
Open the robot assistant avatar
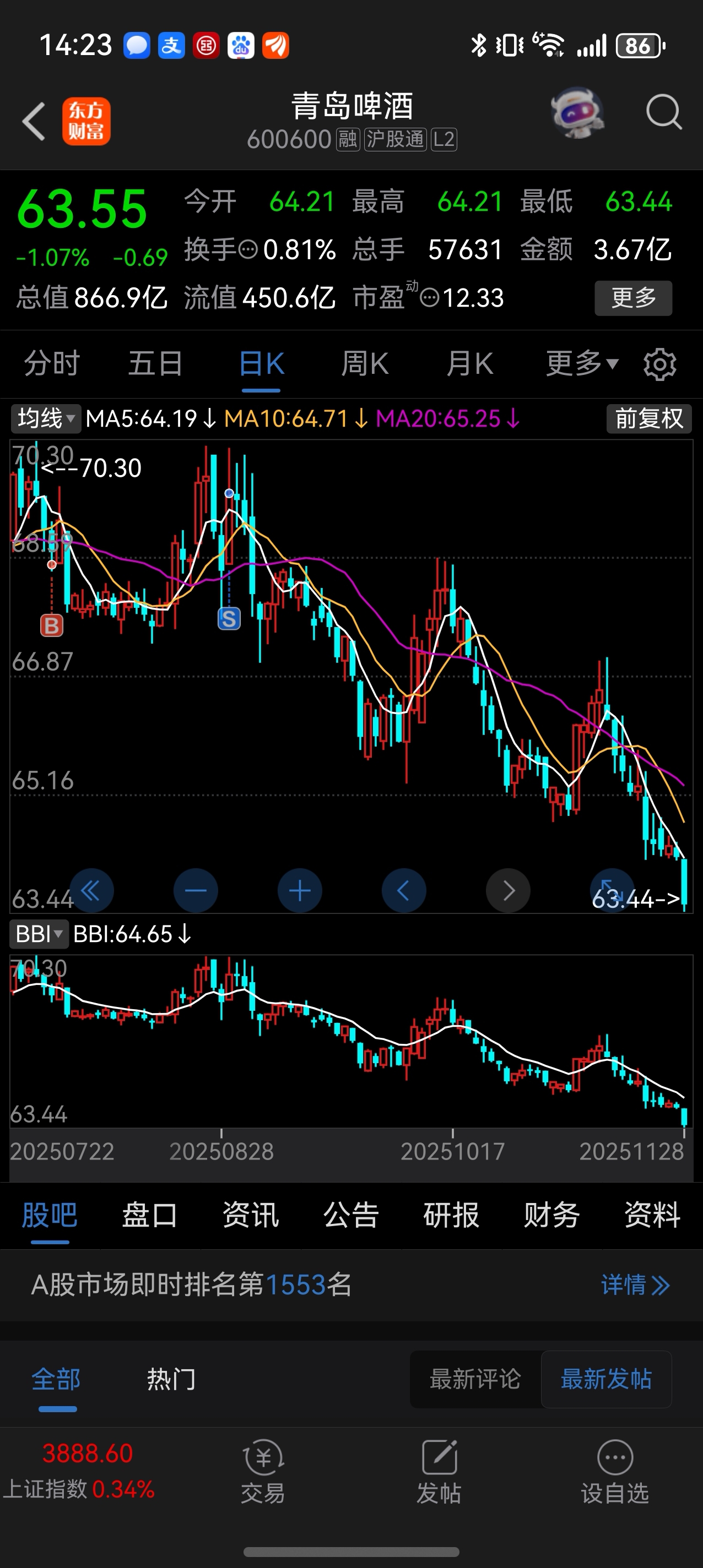[576, 113]
